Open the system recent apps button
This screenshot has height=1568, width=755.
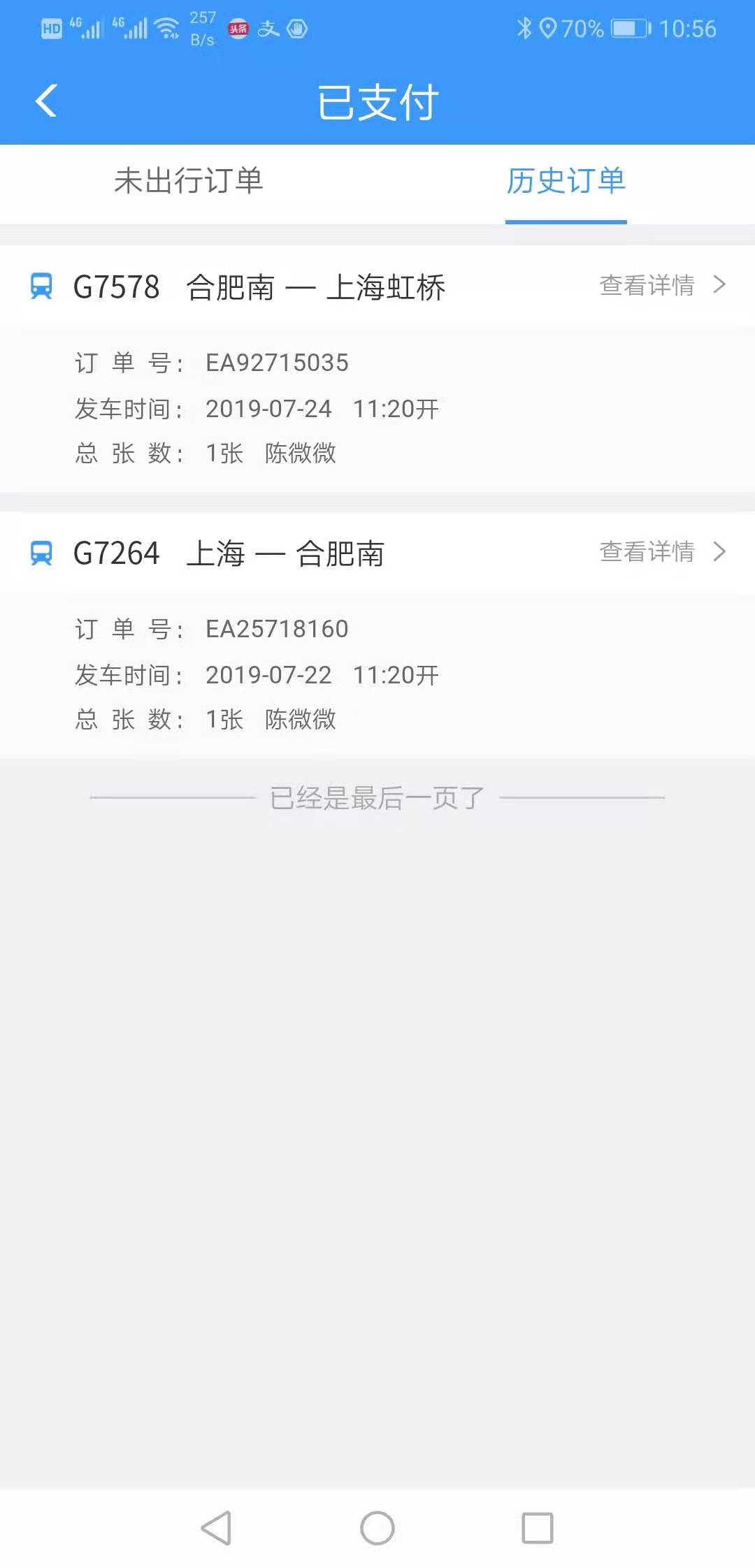538,1528
